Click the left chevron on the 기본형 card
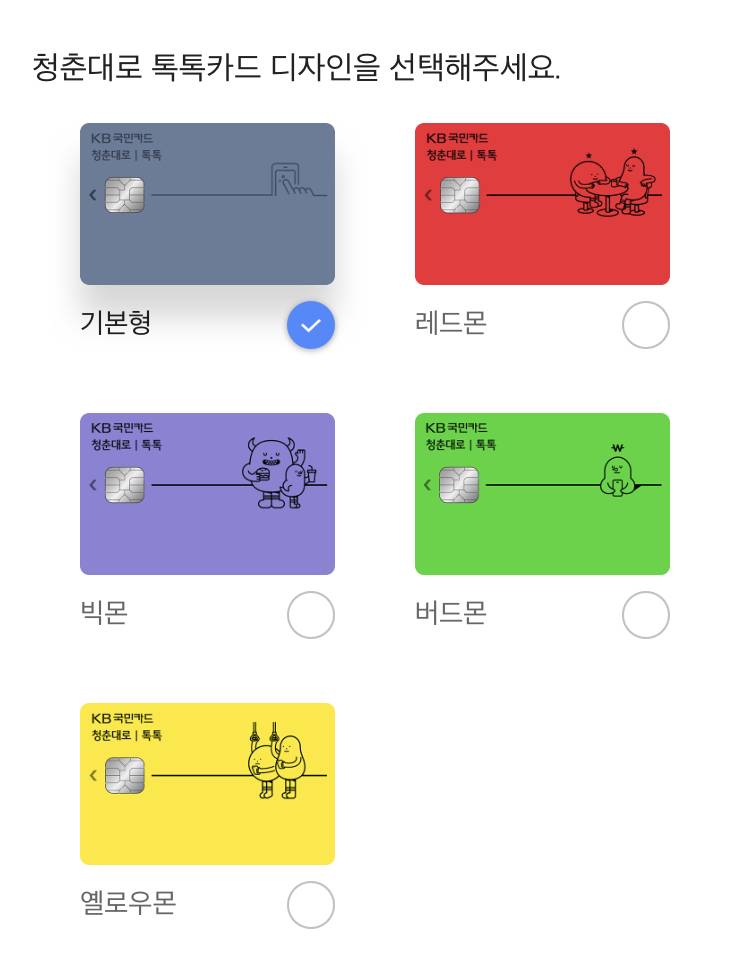750x973 pixels. click(x=93, y=195)
